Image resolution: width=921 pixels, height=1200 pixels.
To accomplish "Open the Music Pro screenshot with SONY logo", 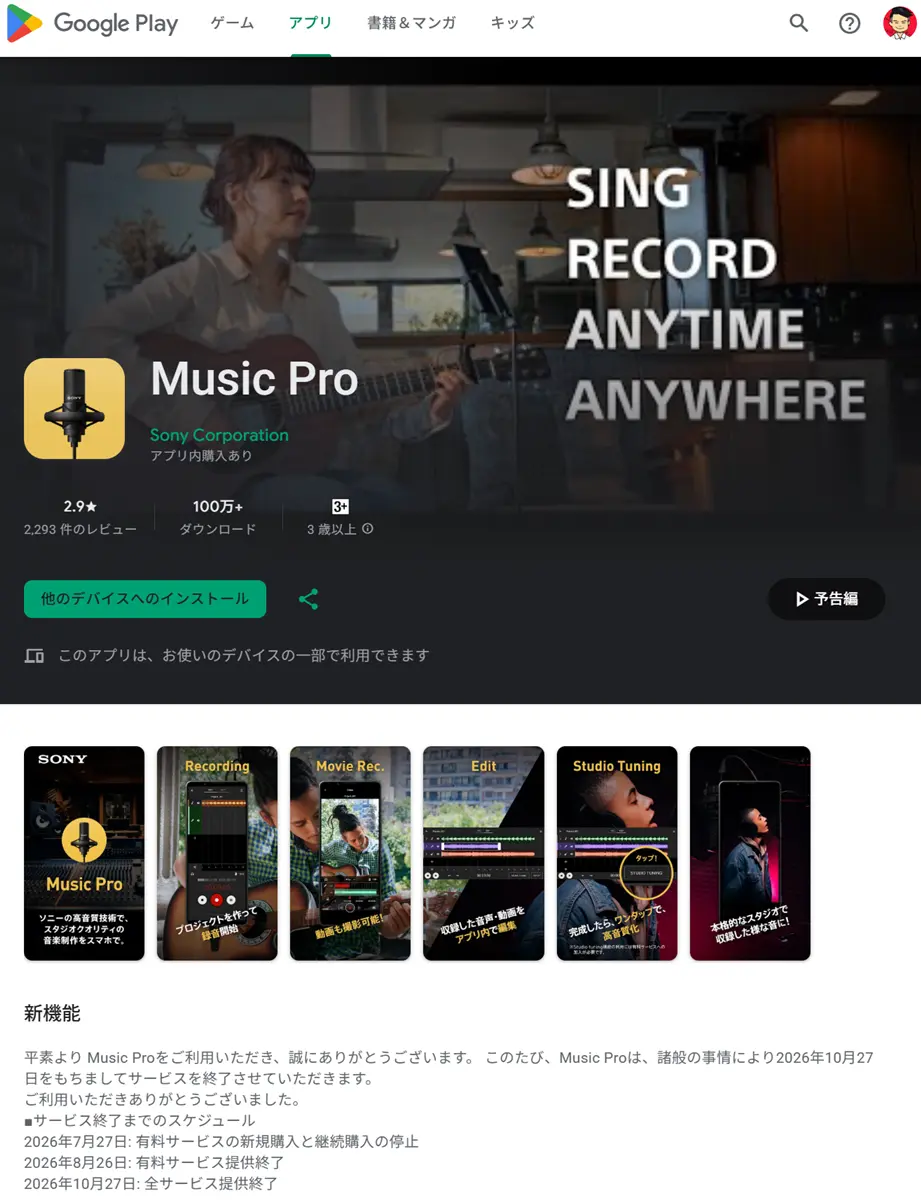I will 84,853.
